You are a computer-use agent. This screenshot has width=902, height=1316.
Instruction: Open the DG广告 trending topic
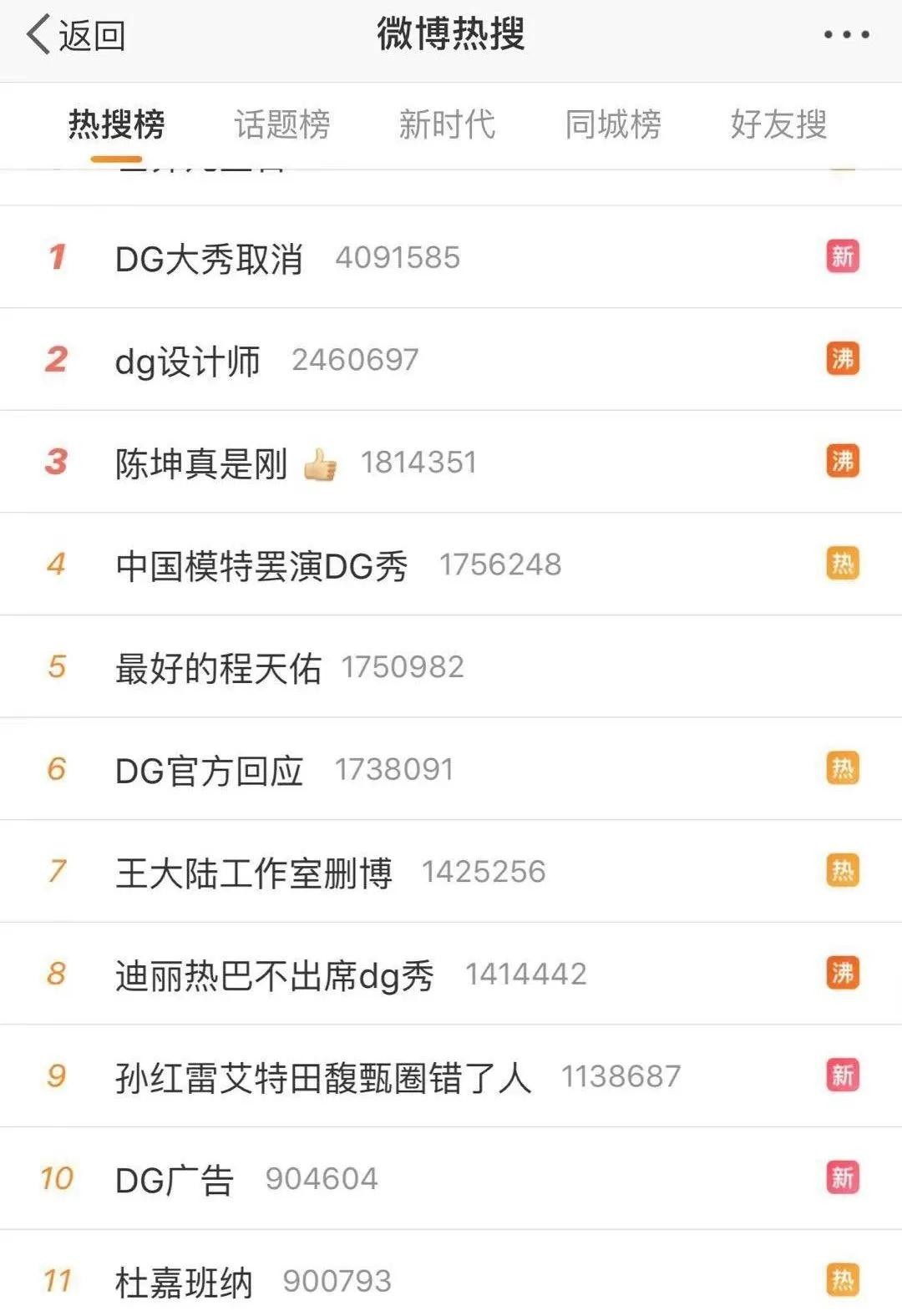coord(174,1180)
